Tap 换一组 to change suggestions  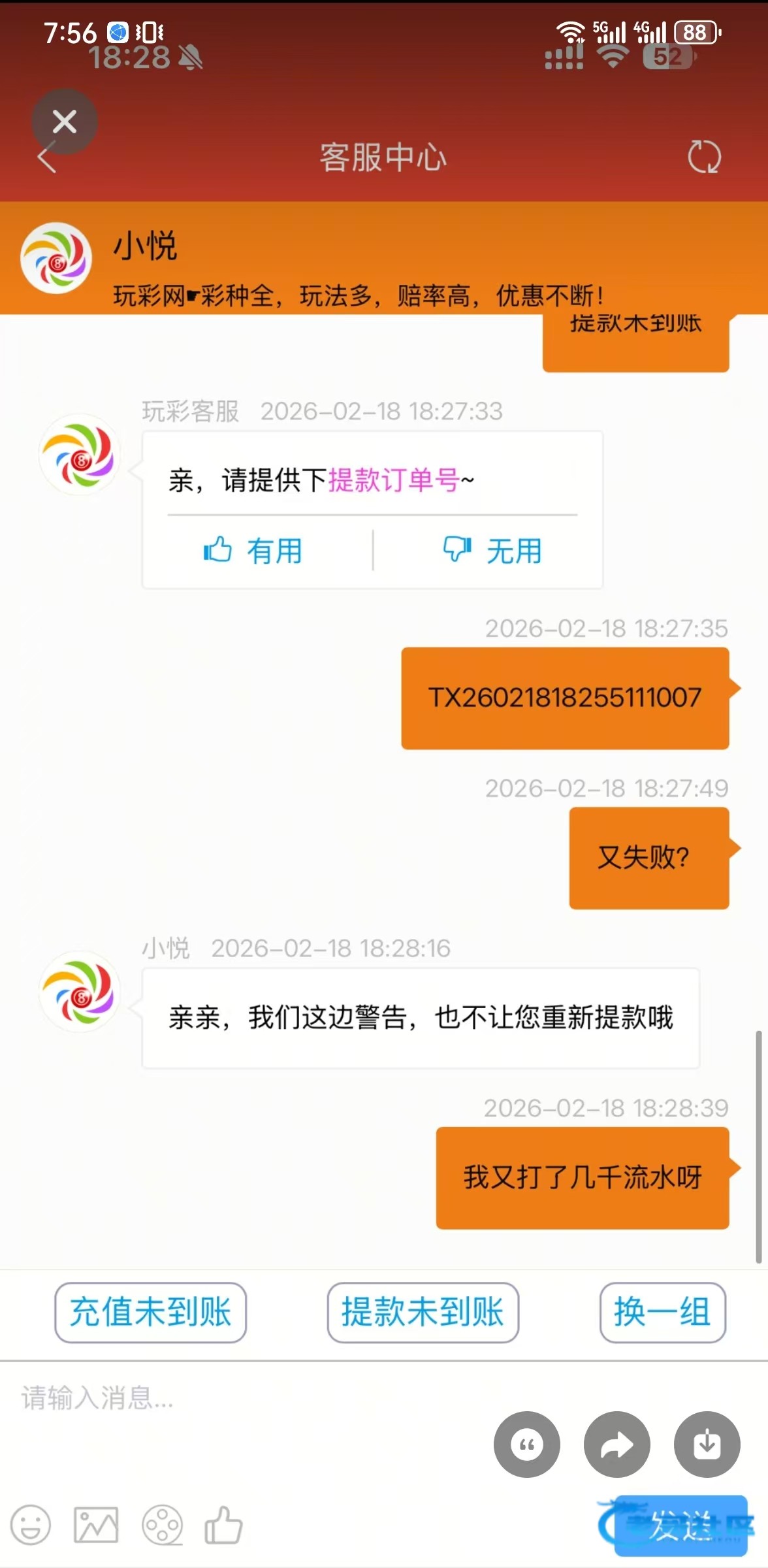tap(662, 1312)
